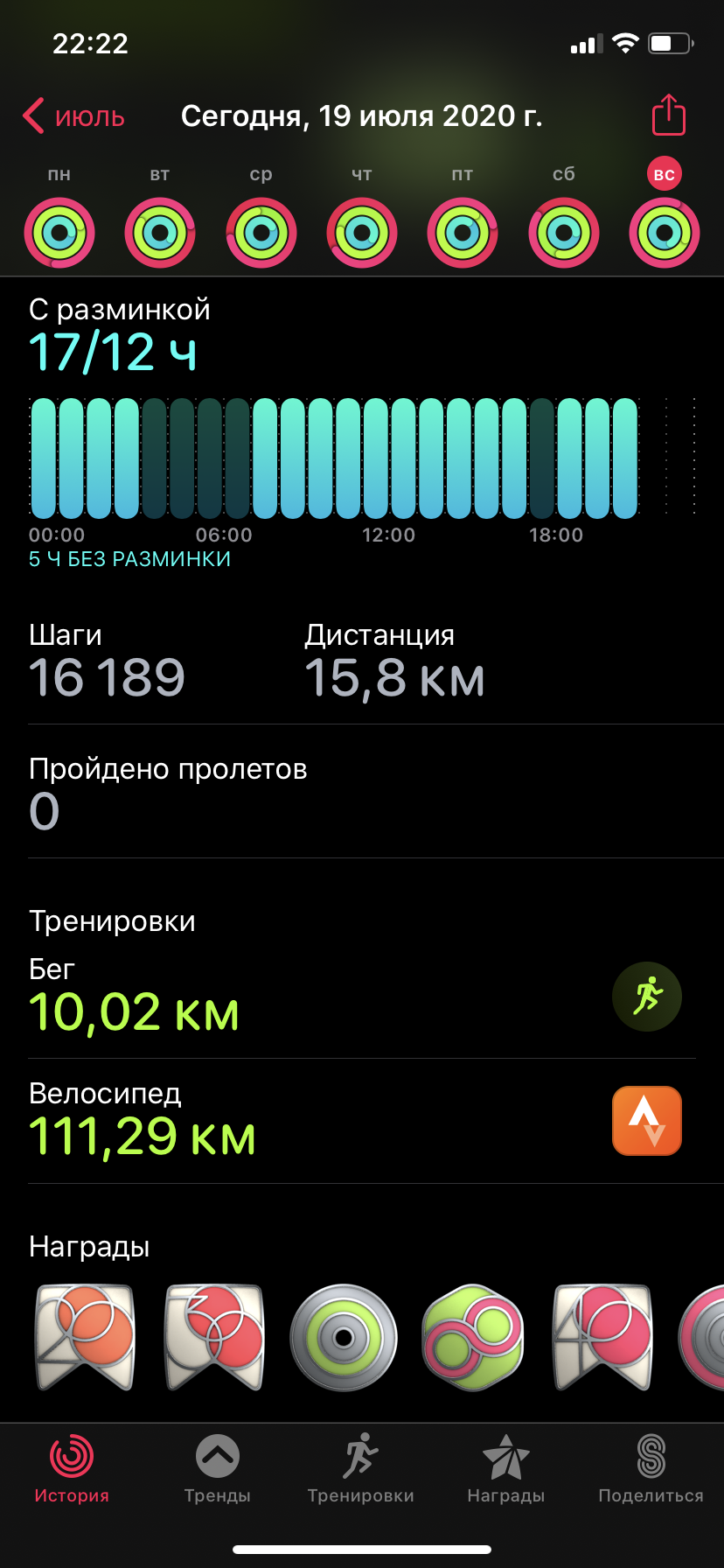Tap the back chevron next to июль
This screenshot has height=1568, width=724.
(33, 115)
